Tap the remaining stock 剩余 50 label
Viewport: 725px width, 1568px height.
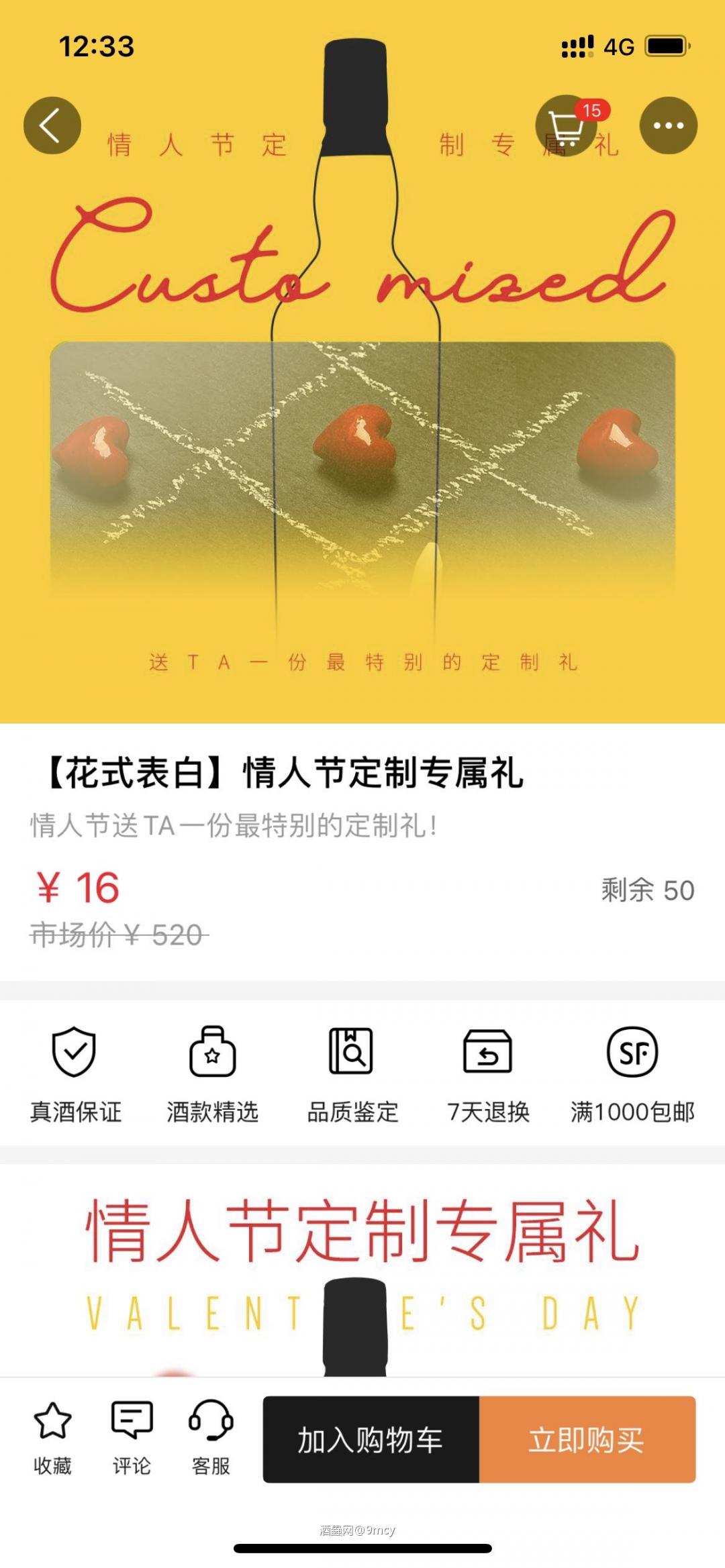(x=646, y=890)
